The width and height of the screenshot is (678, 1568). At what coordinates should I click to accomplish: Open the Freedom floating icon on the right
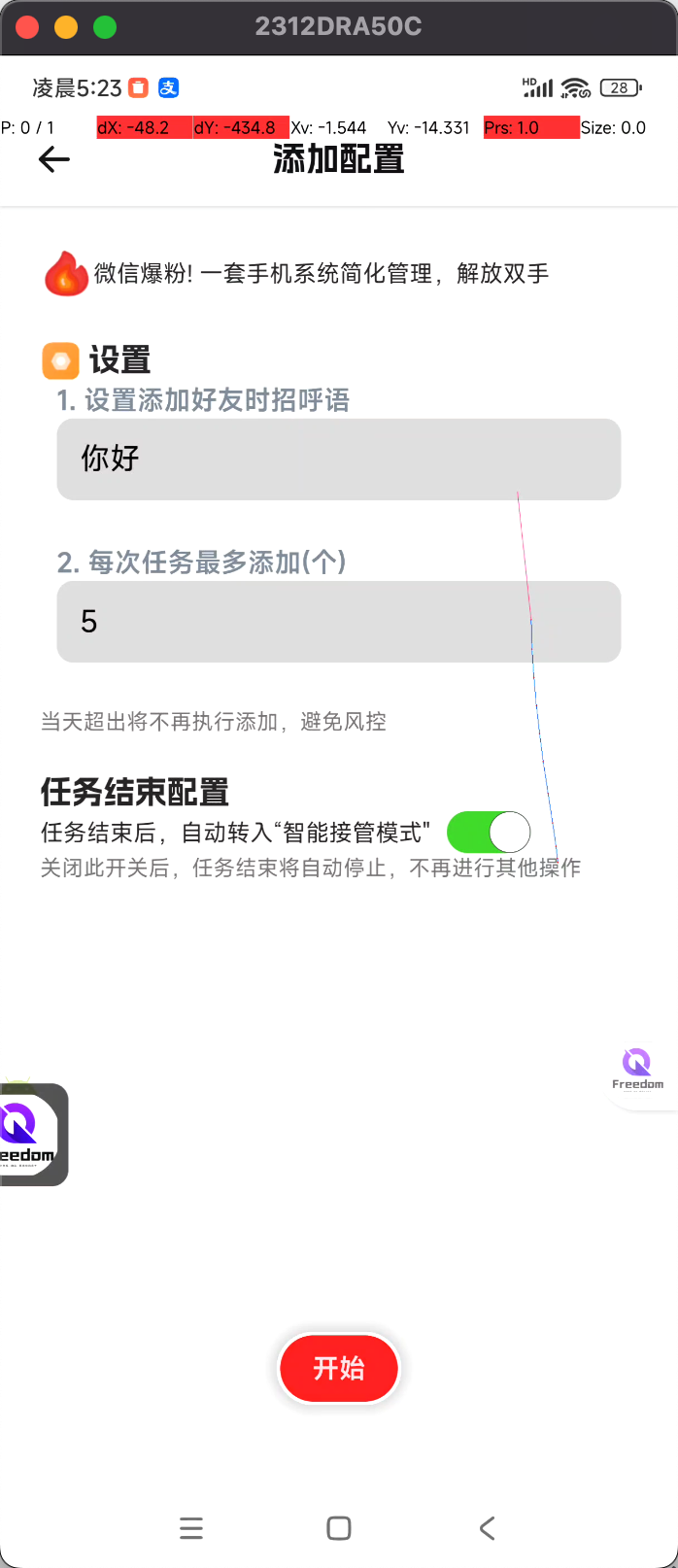coord(637,1069)
